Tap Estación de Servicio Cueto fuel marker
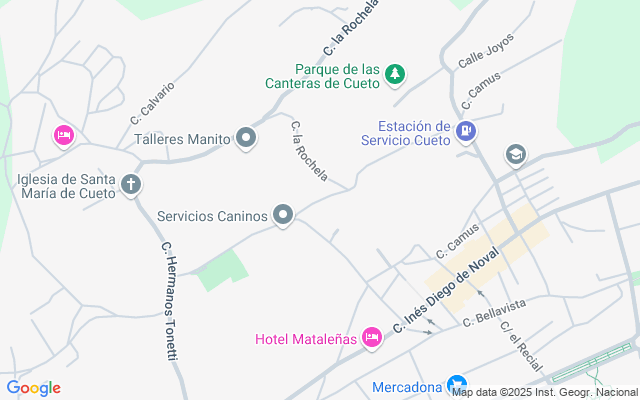Image resolution: width=640 pixels, height=400 pixels. click(x=466, y=130)
